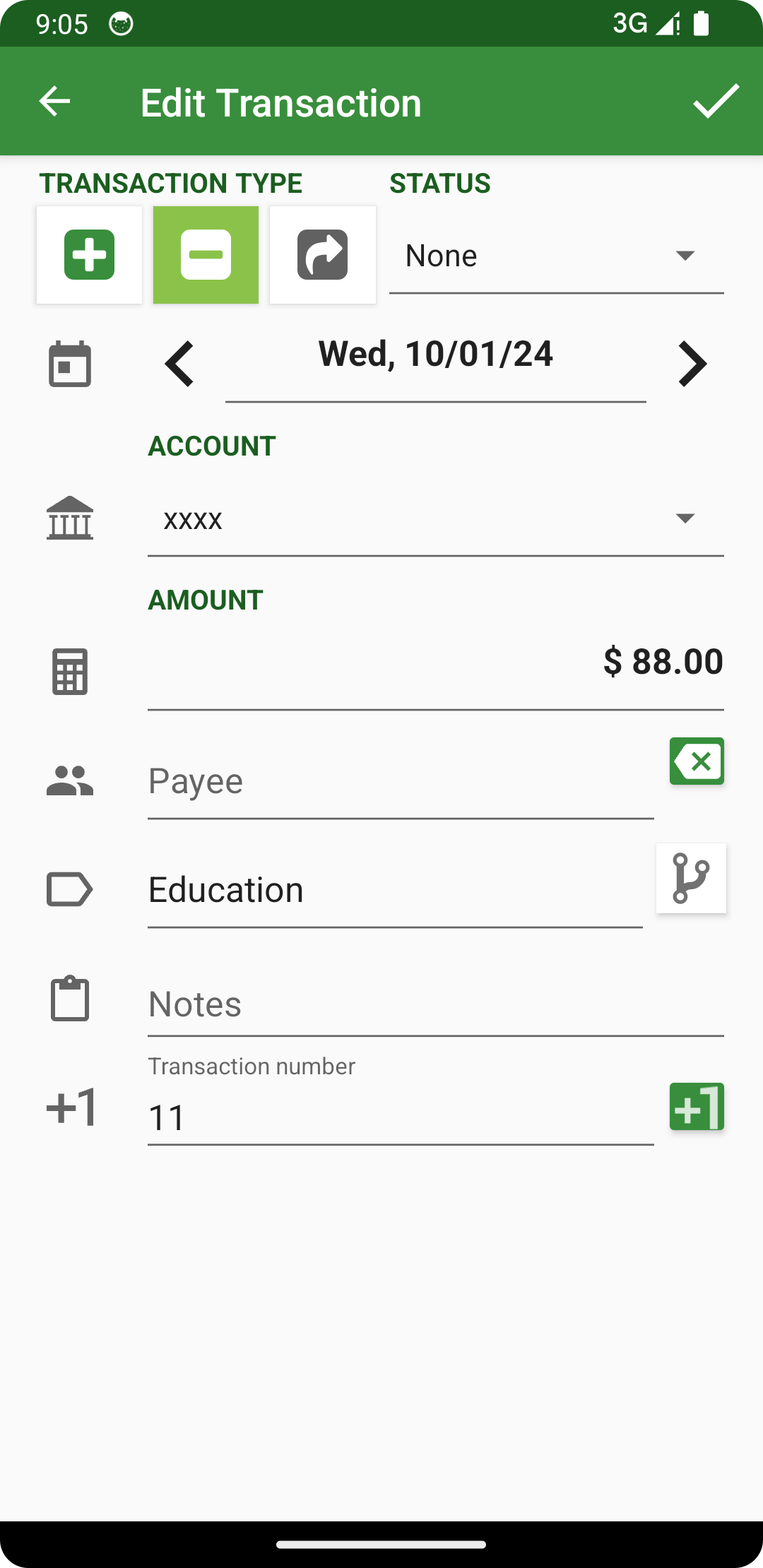Select income (plus) transaction type

click(x=90, y=255)
